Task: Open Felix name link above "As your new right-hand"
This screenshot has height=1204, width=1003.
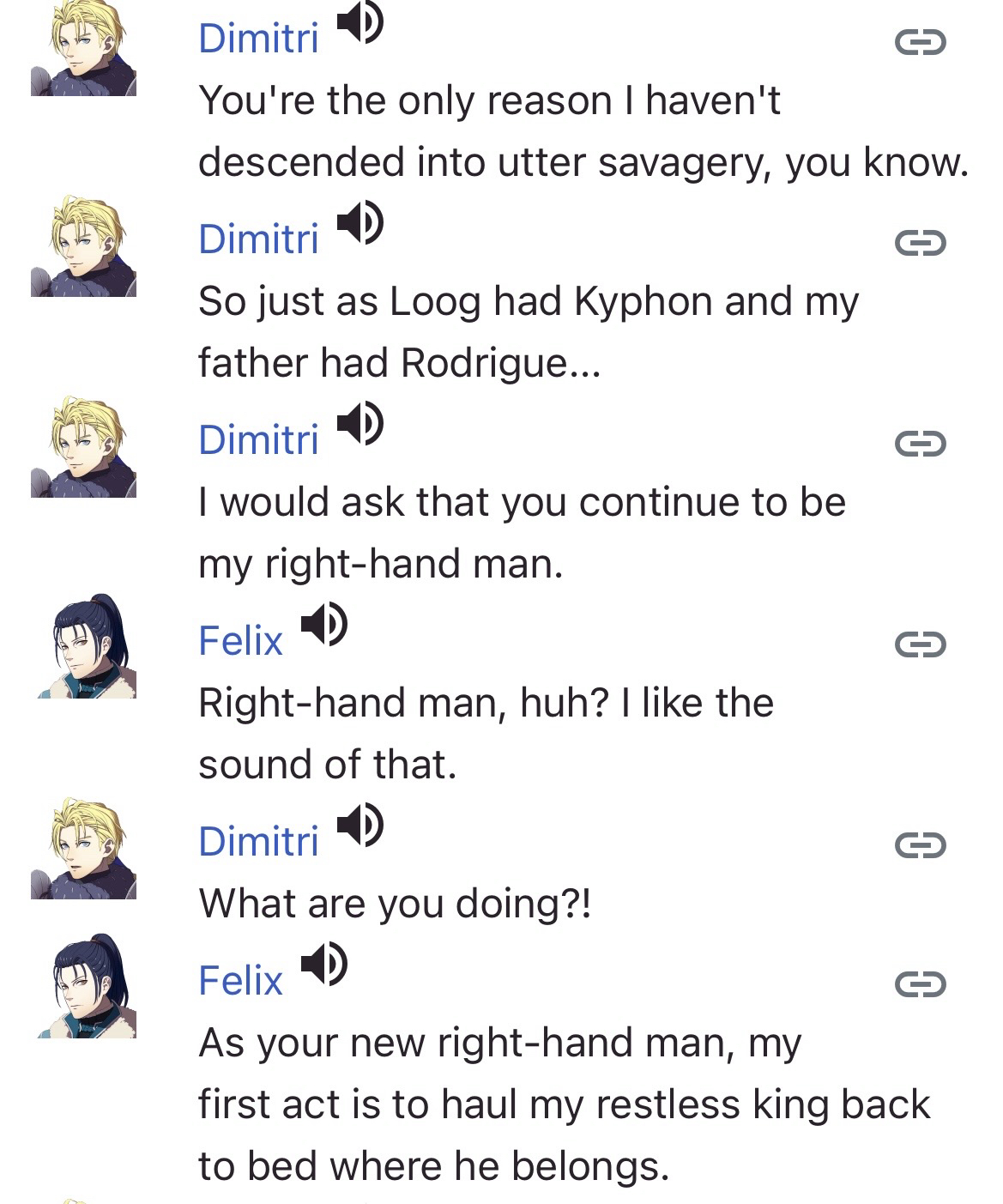Action: (x=240, y=981)
